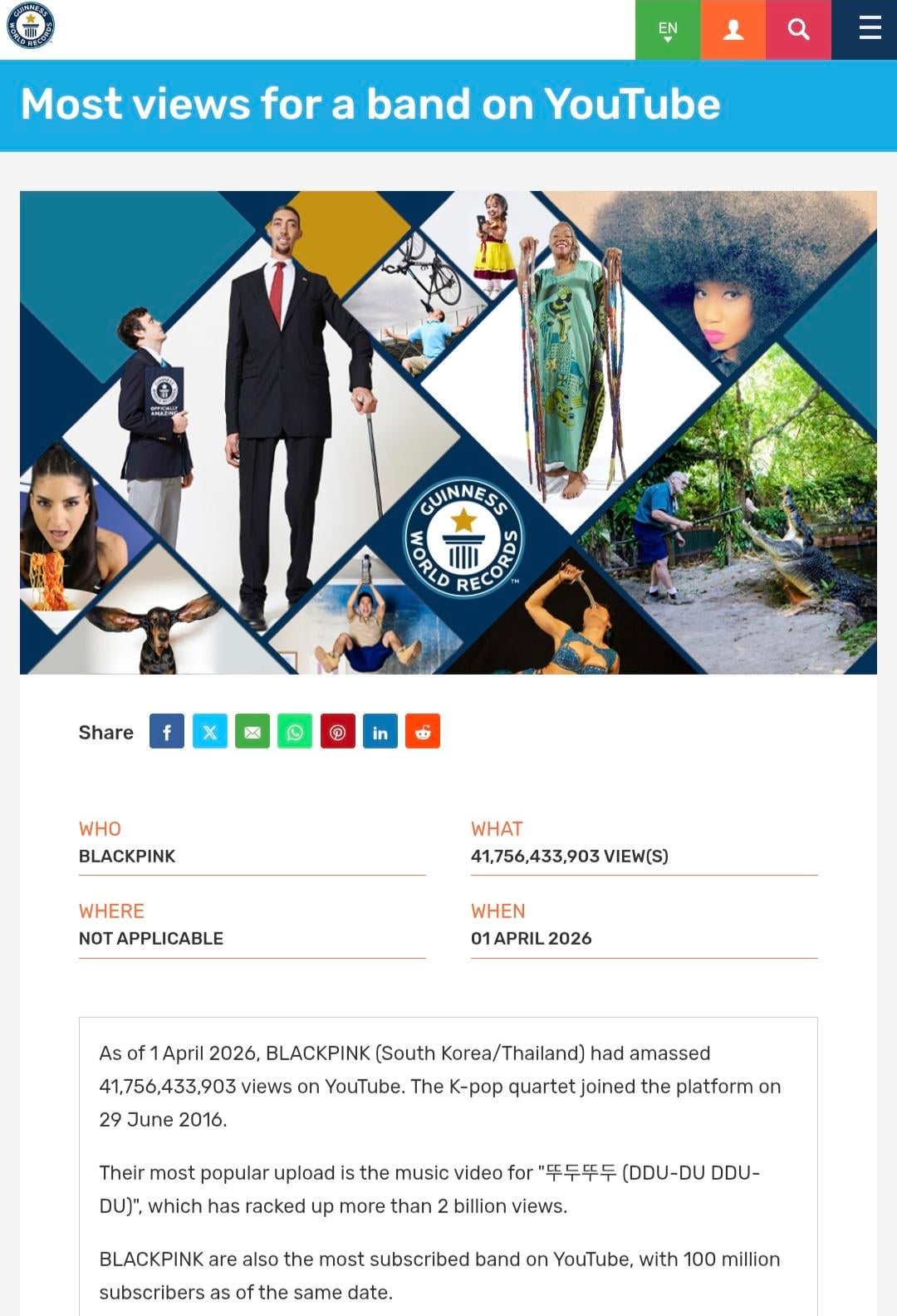Share this record on LinkedIn
This screenshot has height=1316, width=897.
[x=380, y=731]
